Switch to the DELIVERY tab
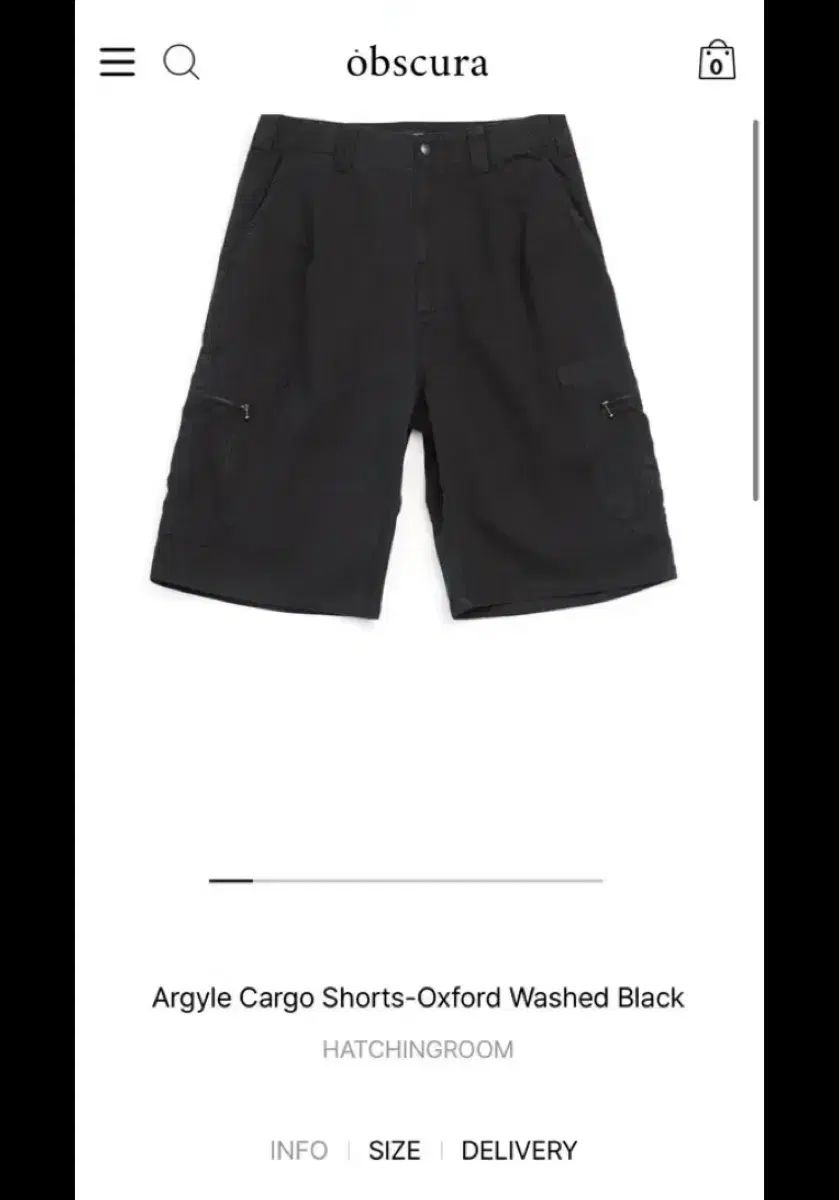 click(x=518, y=1150)
